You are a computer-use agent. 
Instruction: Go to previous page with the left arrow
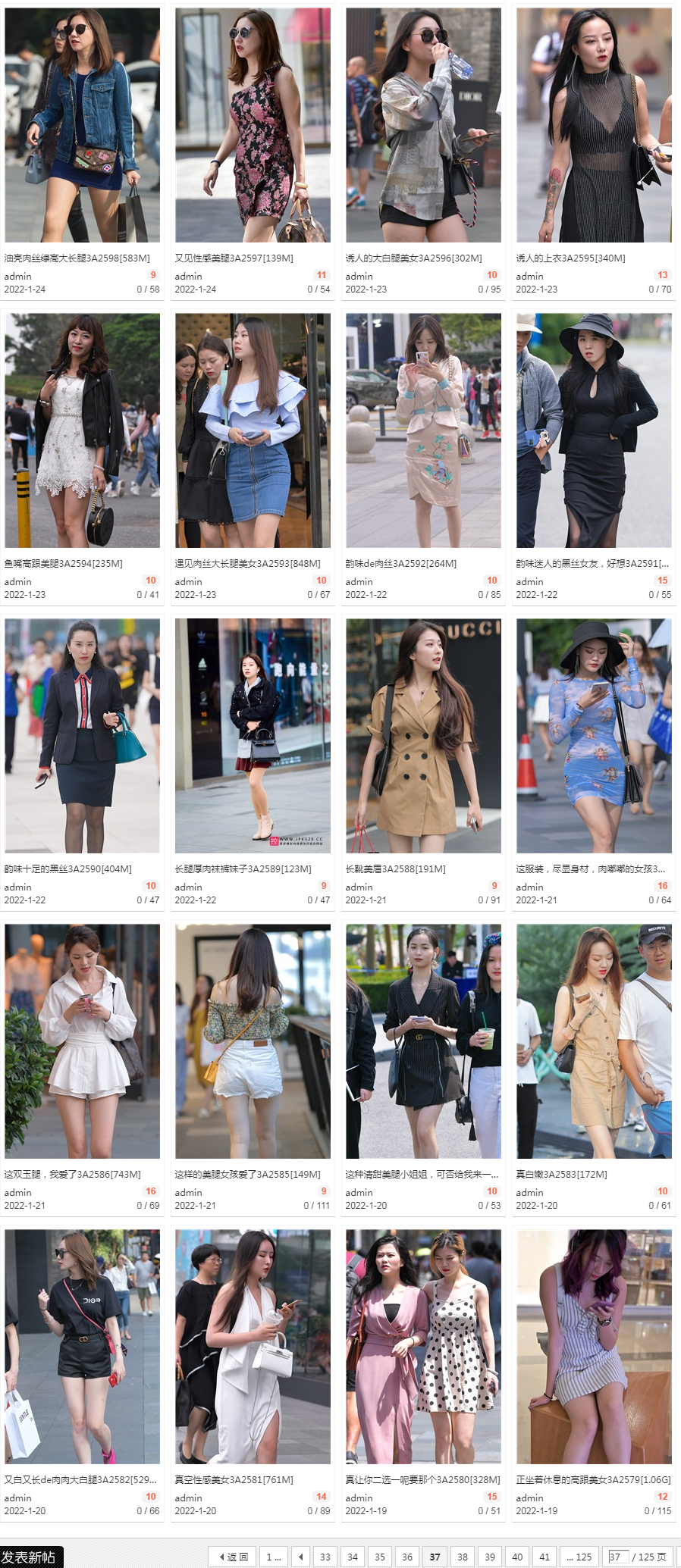(300, 1557)
